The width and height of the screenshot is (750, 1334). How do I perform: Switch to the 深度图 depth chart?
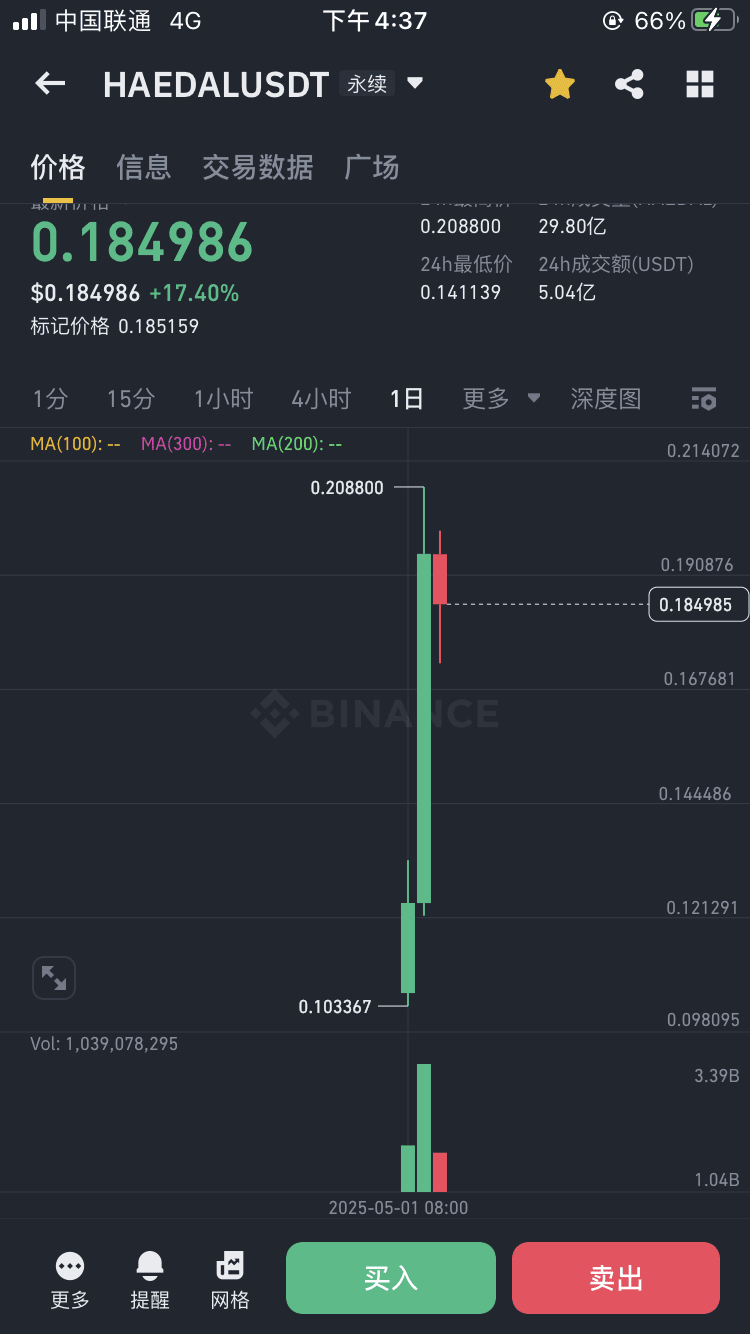click(606, 399)
